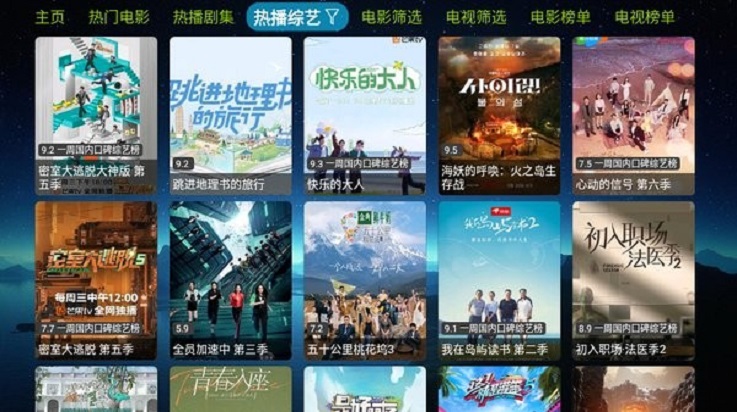Tap the selected 热播综艺 filter tab
The height and width of the screenshot is (412, 737).
click(297, 17)
